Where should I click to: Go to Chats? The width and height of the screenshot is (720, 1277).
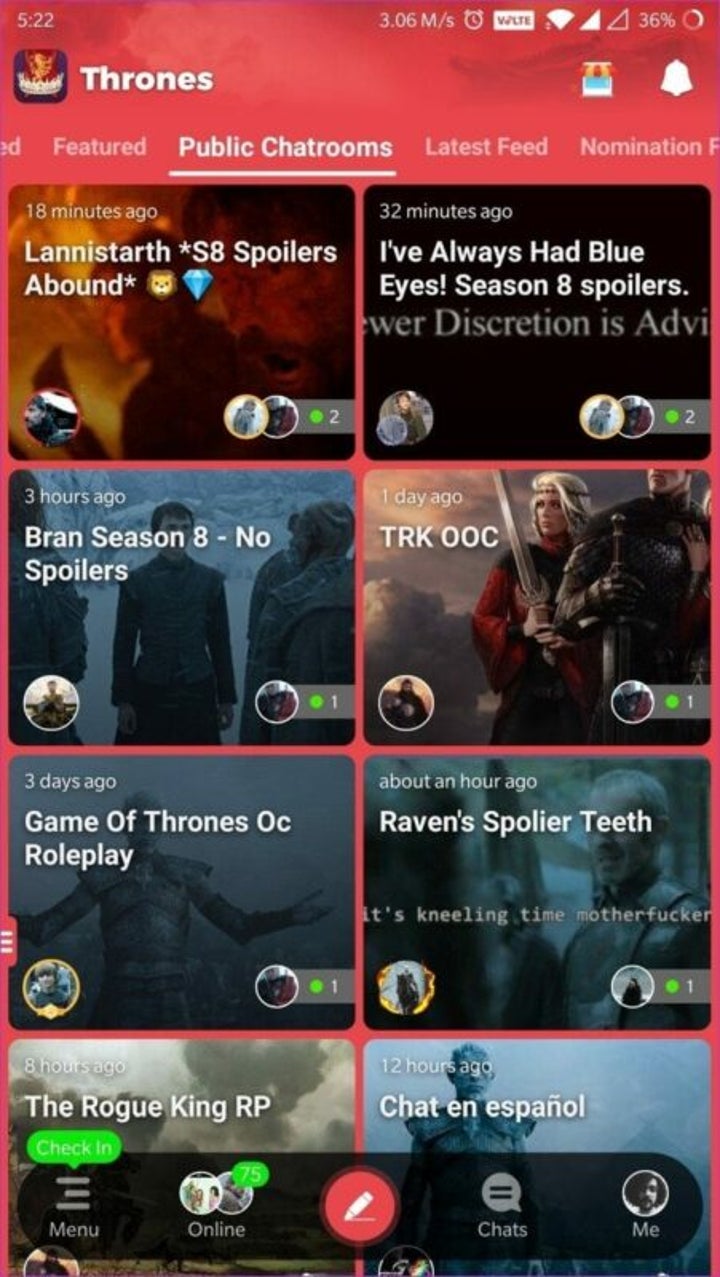(x=501, y=1208)
